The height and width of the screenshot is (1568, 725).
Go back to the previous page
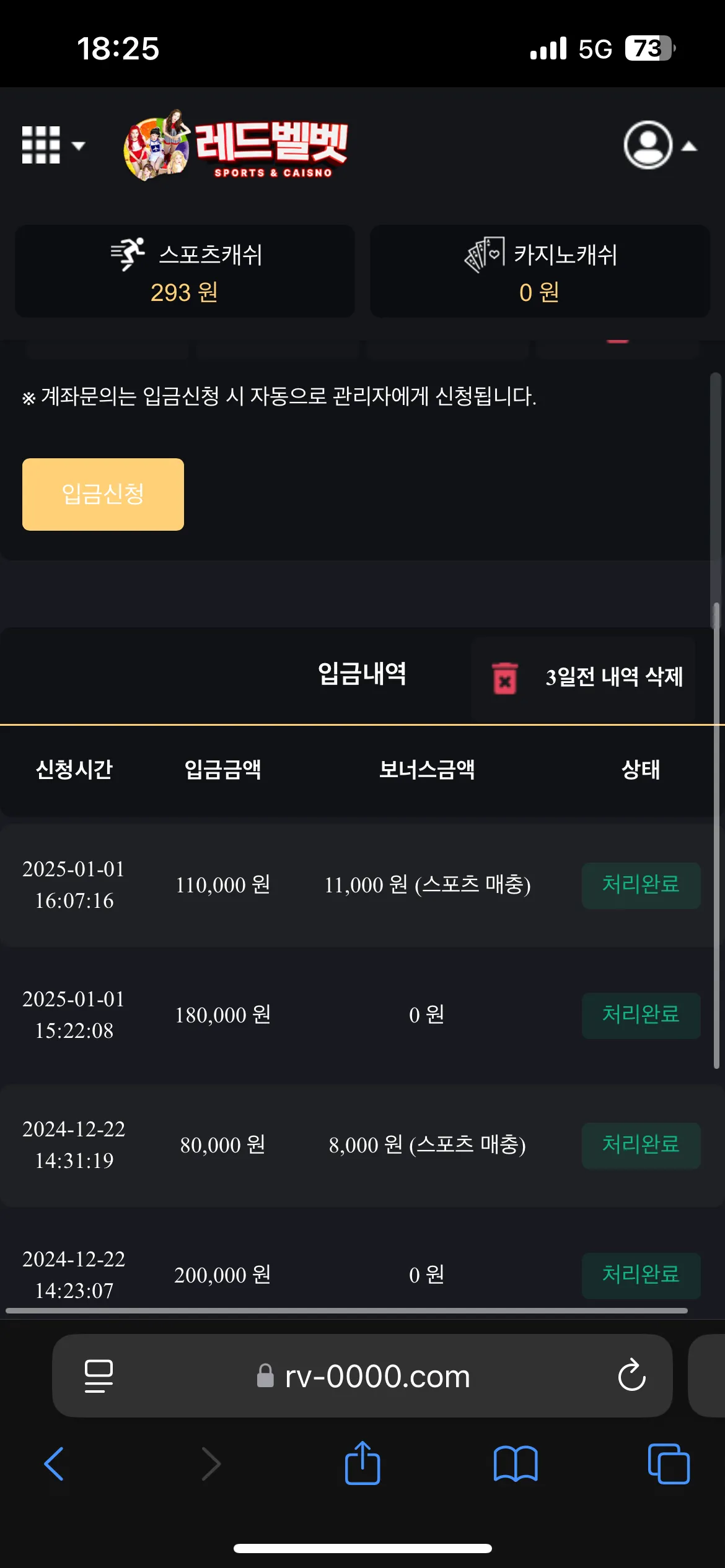[54, 1464]
